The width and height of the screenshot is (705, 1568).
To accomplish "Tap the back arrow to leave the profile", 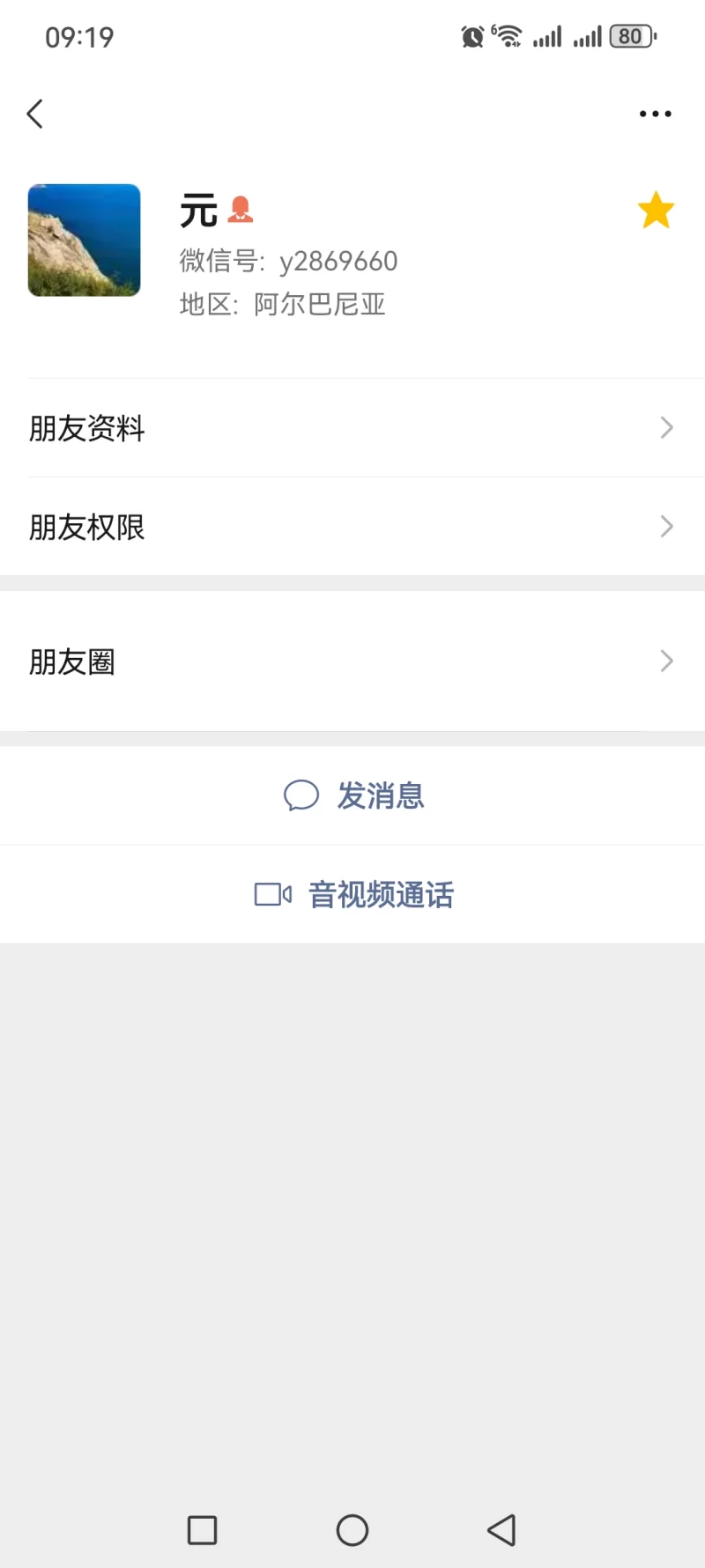I will click(x=35, y=114).
